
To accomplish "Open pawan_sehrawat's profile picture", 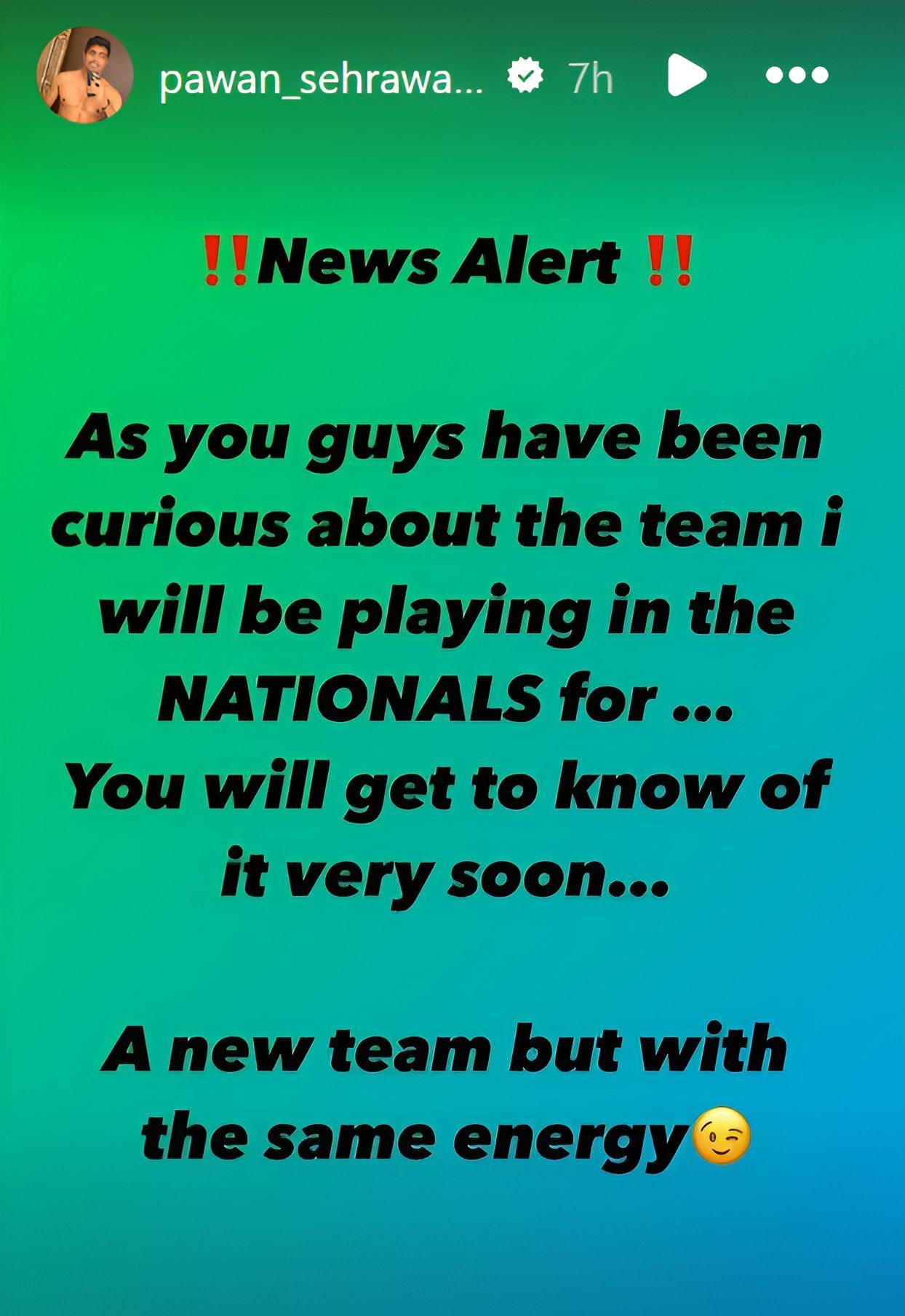I will click(85, 76).
